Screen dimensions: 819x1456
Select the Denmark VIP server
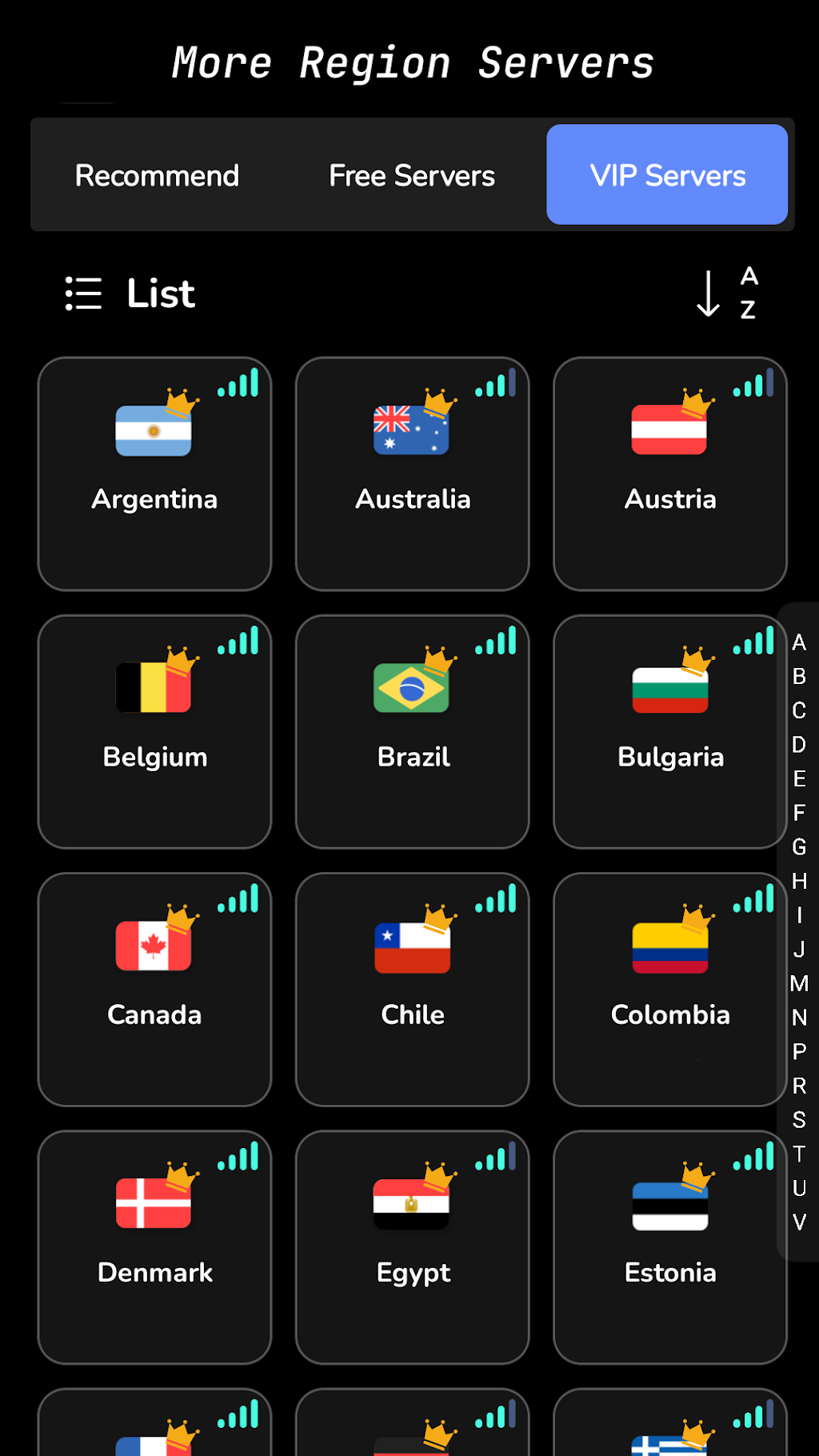point(154,1247)
